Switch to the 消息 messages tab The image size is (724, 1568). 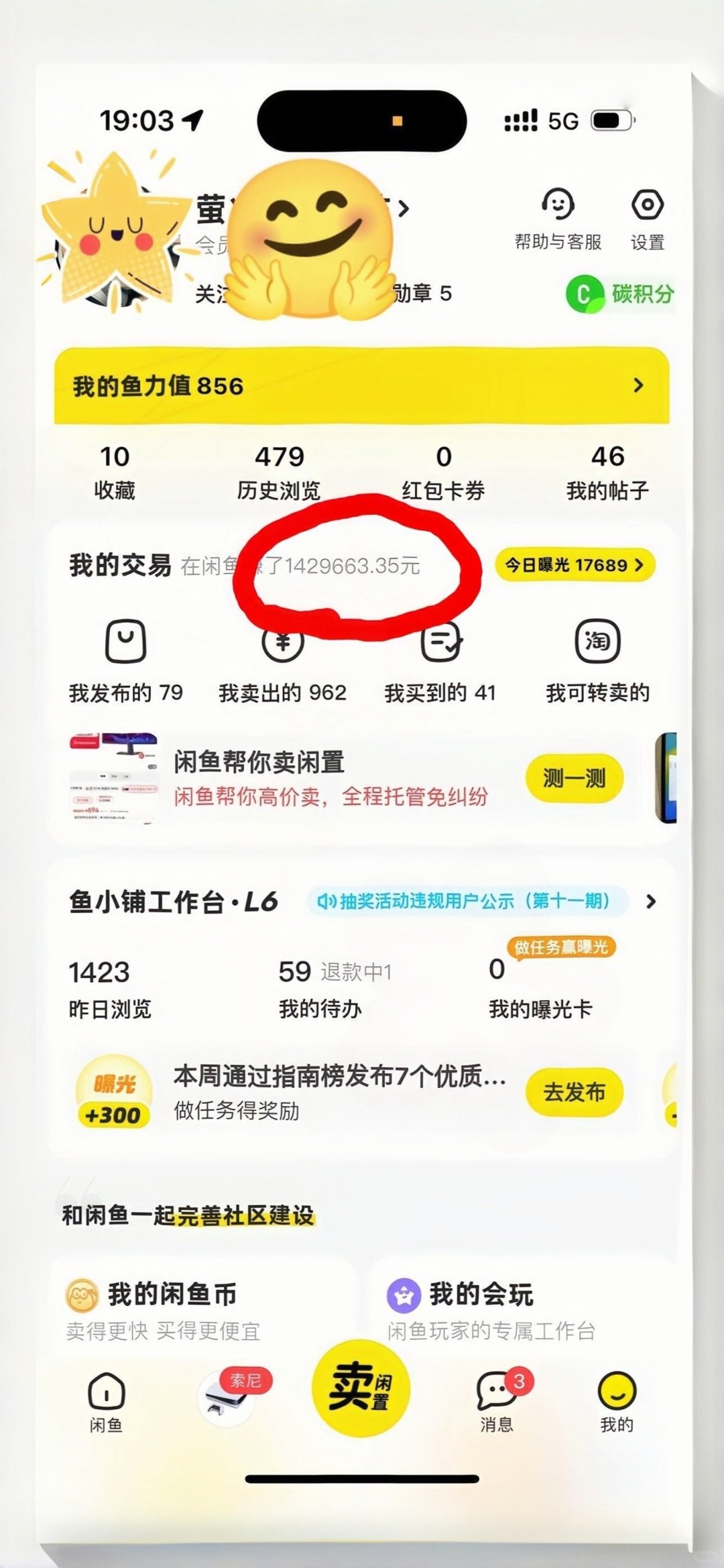(x=497, y=1402)
